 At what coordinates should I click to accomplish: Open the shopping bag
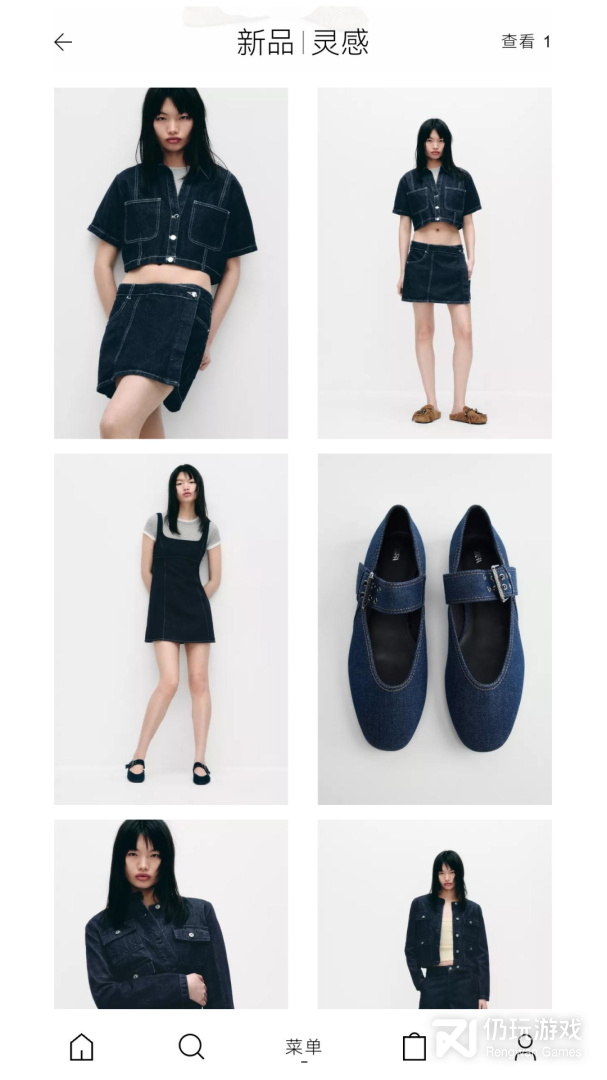tap(414, 1047)
